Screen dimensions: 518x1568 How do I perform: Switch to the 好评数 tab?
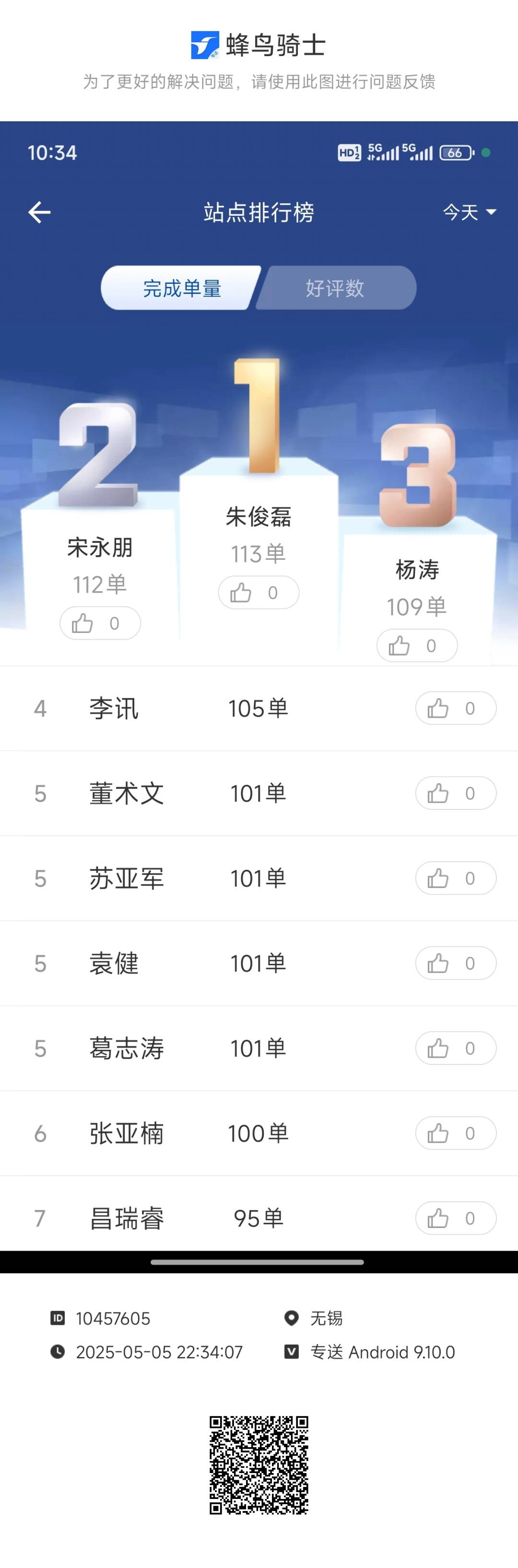tap(335, 288)
